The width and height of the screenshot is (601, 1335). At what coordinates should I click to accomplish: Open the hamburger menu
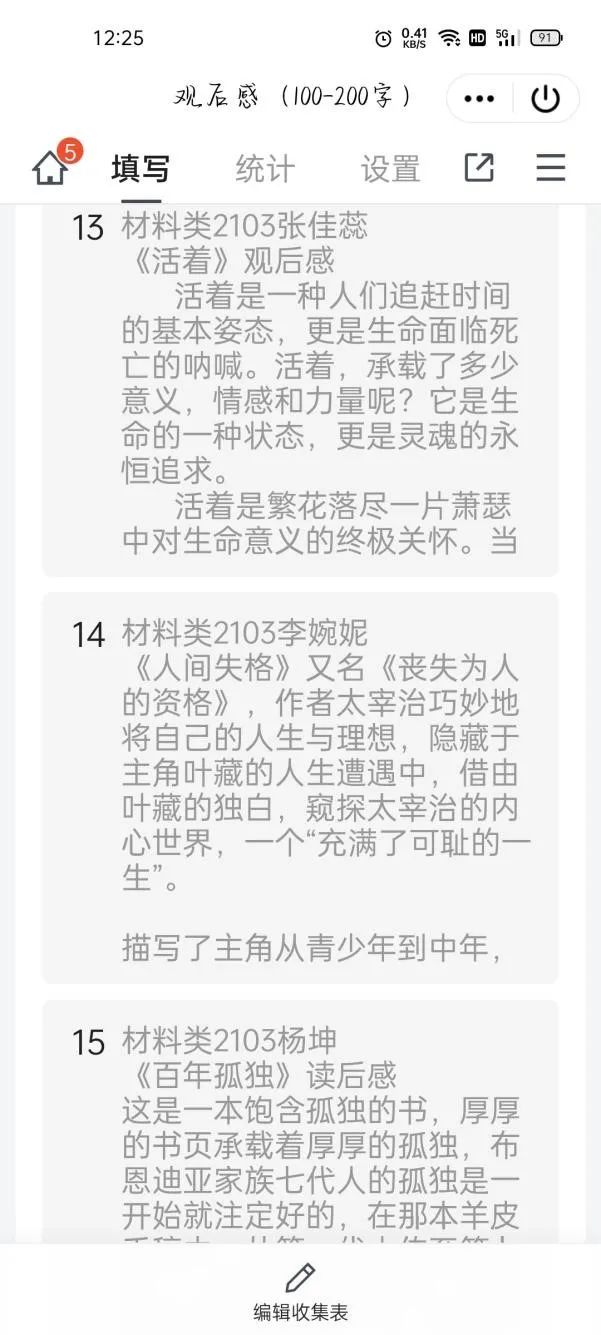coord(551,167)
